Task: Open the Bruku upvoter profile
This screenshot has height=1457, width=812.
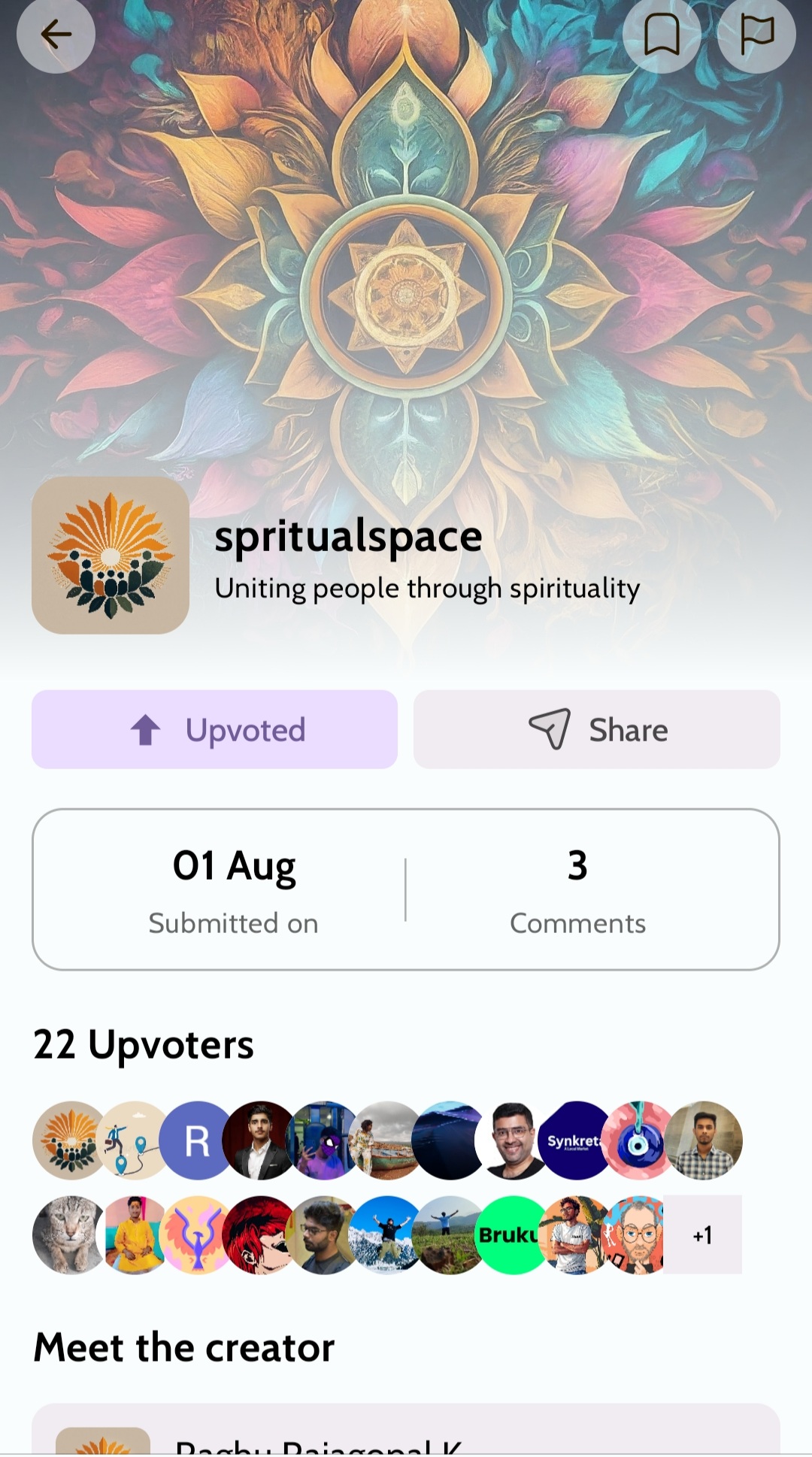Action: (510, 1234)
